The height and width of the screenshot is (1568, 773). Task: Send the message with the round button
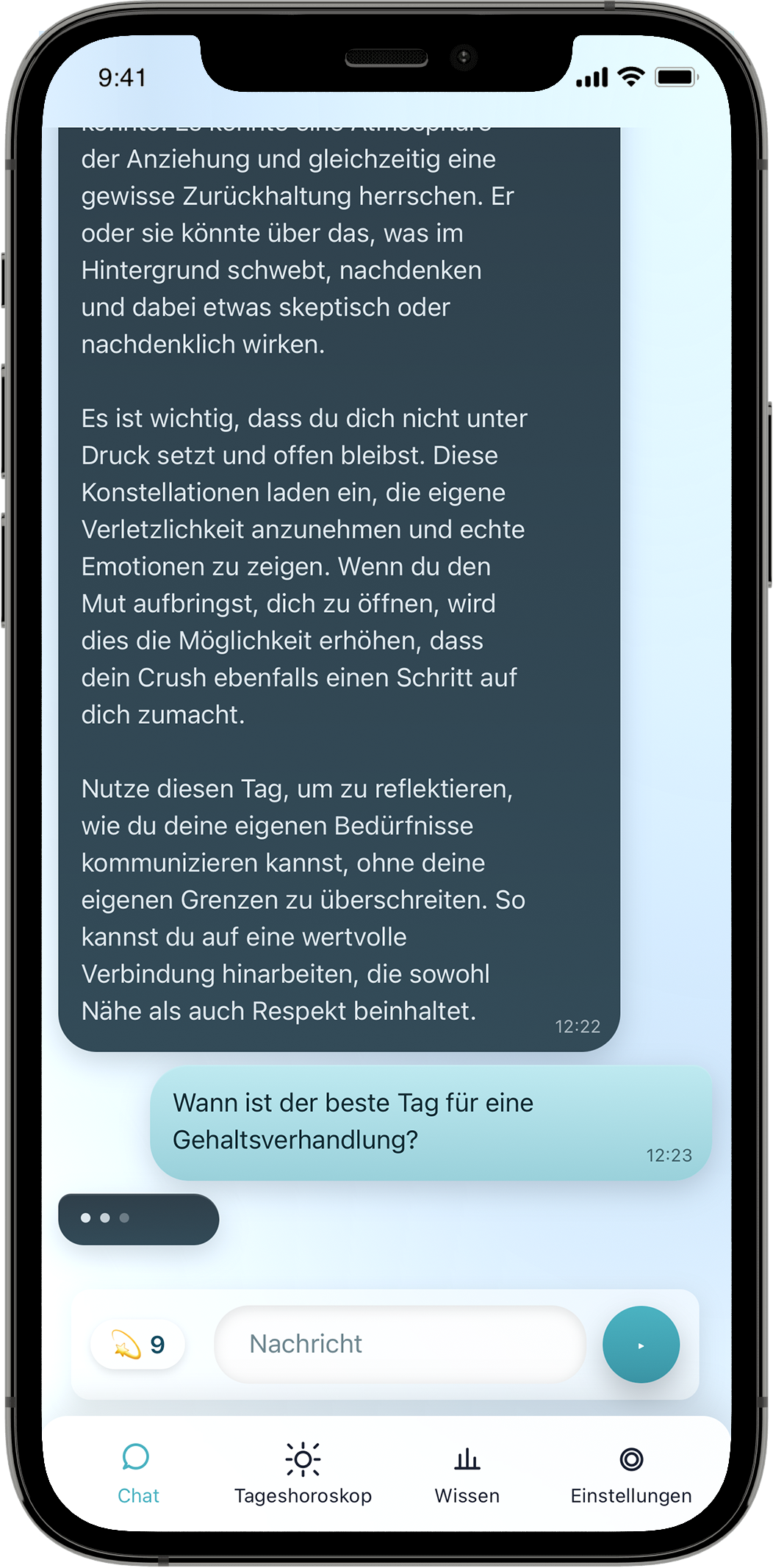coord(641,1345)
